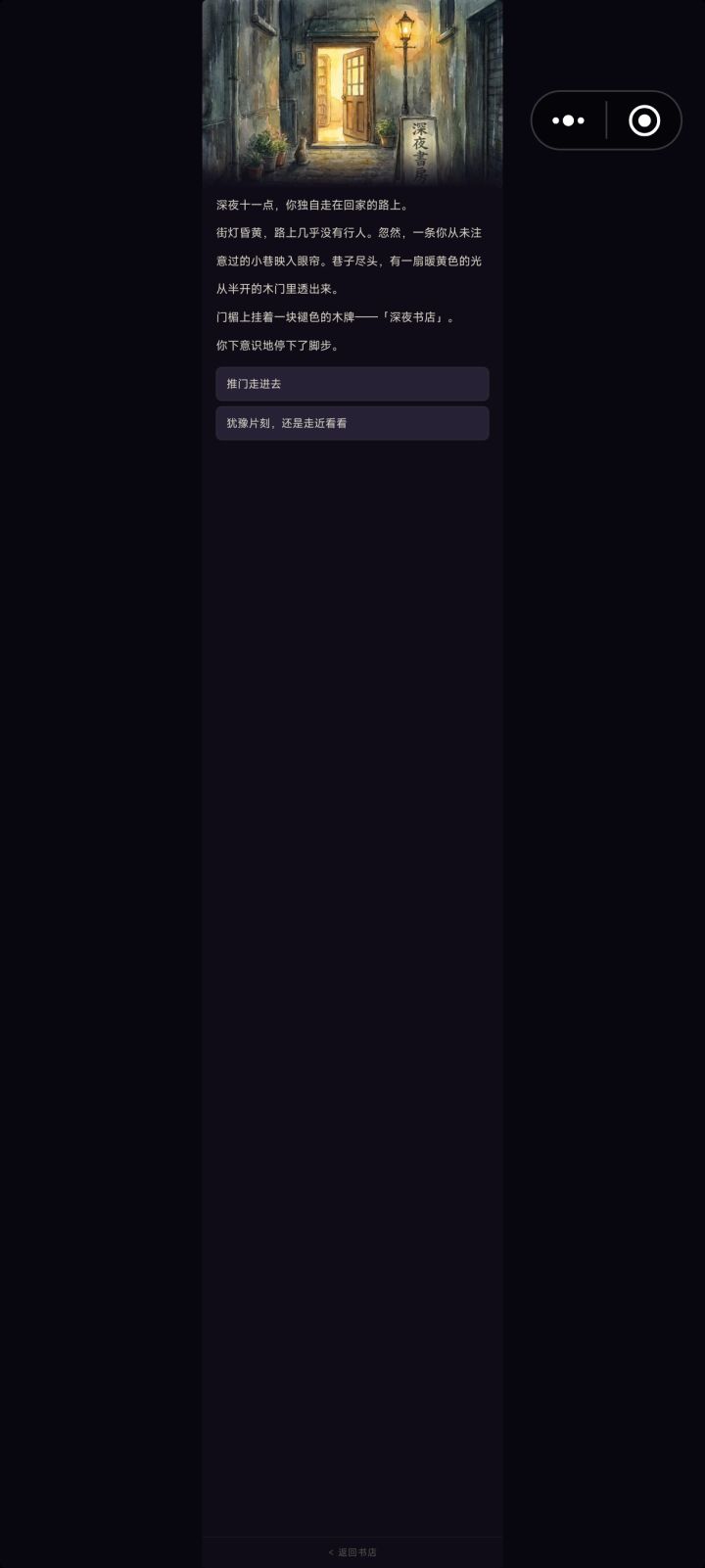Viewport: 705px width, 1568px height.
Task: Open the mini-program three-dot options menu
Action: [x=569, y=120]
